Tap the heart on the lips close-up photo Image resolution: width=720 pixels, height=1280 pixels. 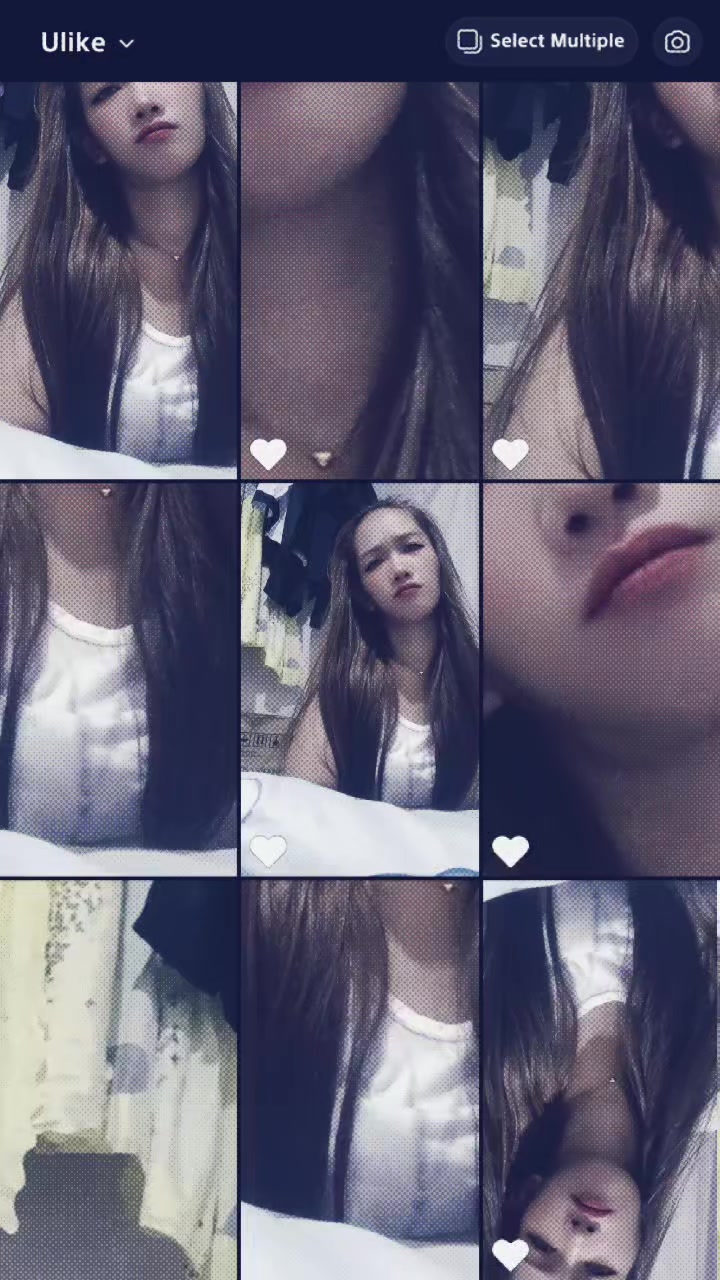click(x=511, y=851)
